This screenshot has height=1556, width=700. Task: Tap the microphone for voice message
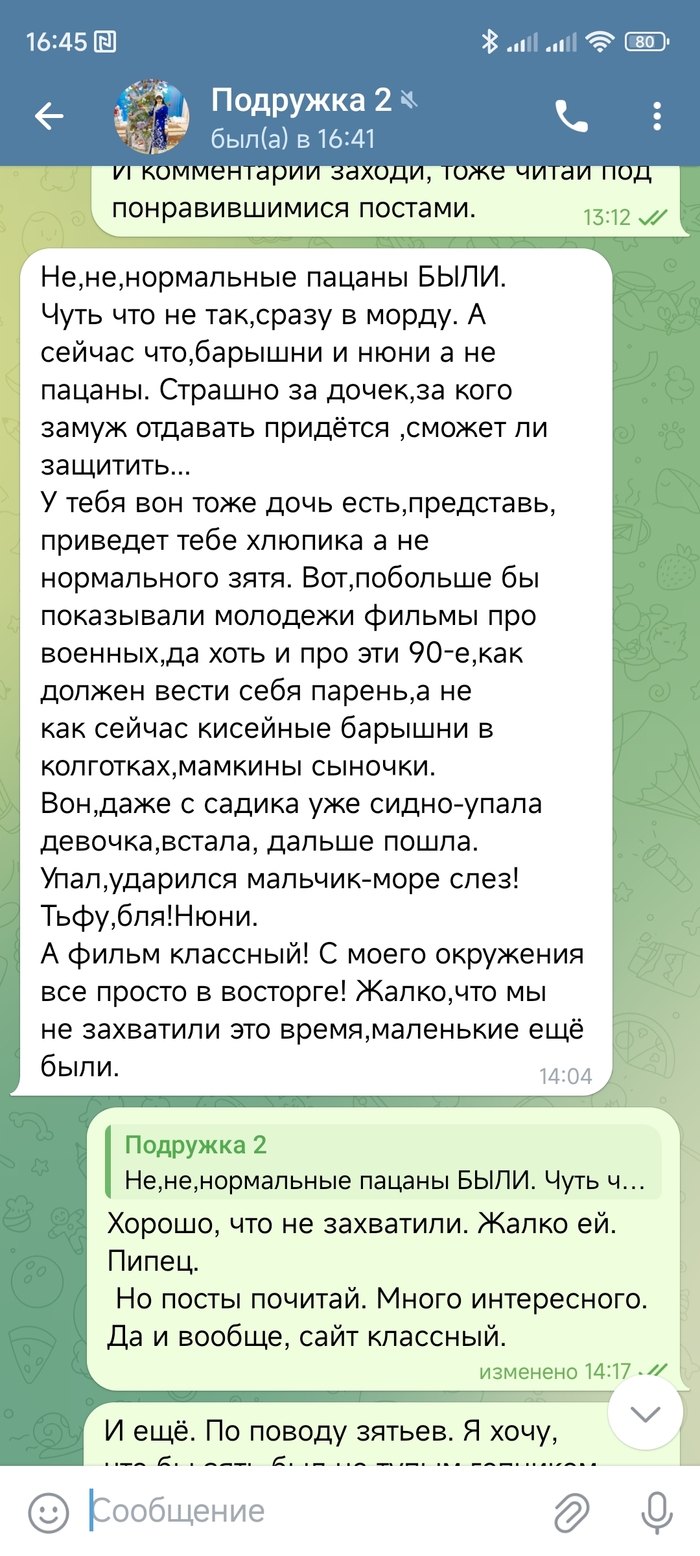coord(657,1512)
